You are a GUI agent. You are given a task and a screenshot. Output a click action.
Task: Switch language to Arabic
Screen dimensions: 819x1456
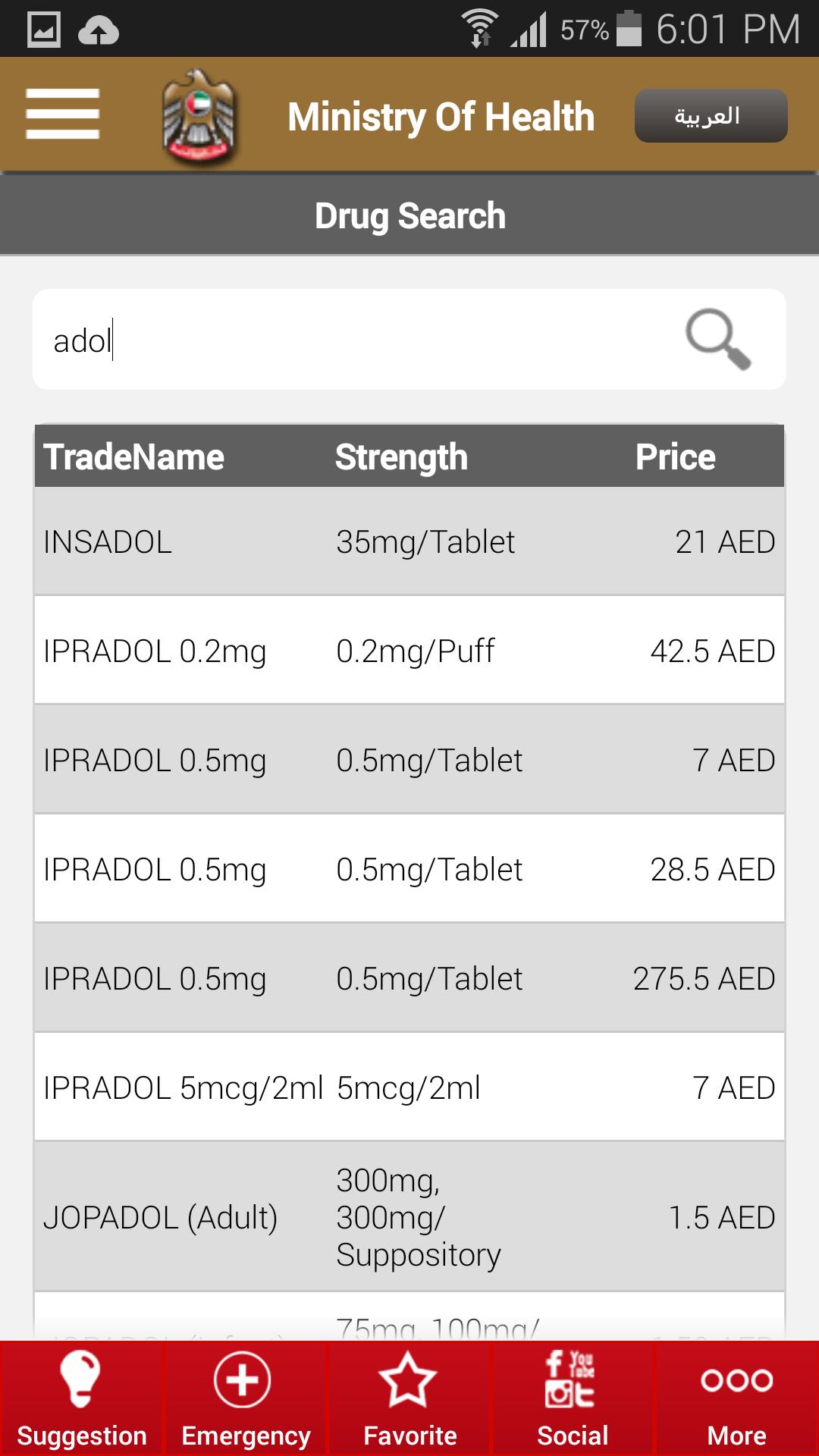tap(711, 115)
